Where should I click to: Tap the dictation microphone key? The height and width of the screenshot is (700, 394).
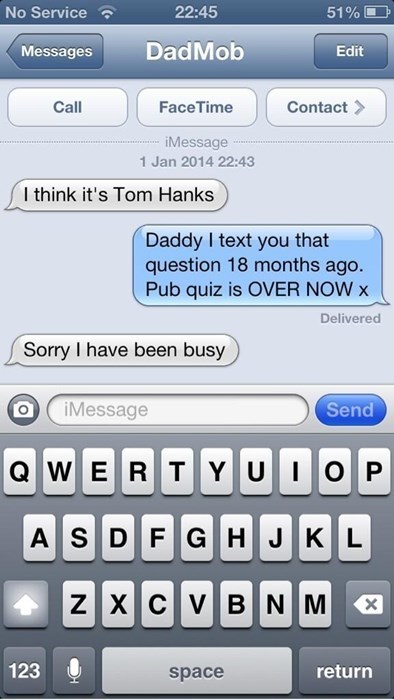[x=74, y=670]
